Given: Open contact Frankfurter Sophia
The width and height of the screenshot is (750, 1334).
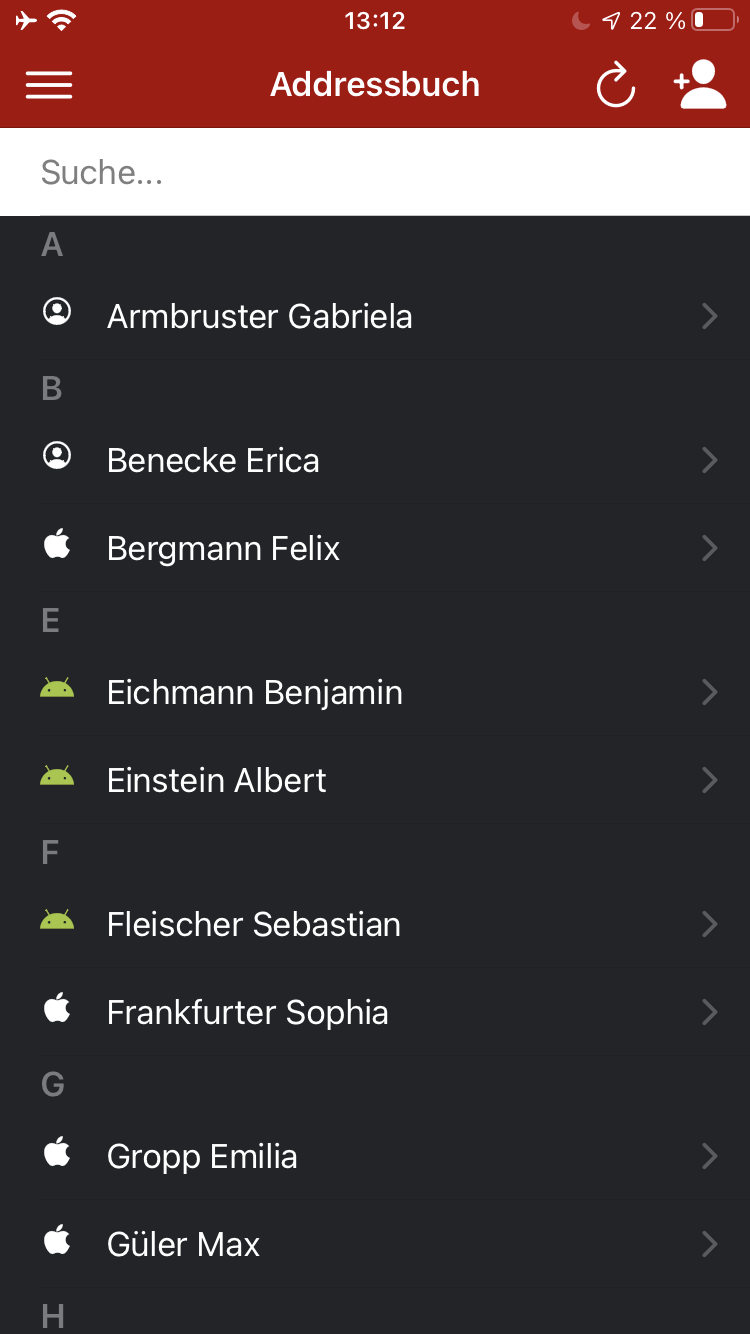Looking at the screenshot, I should pos(375,1012).
